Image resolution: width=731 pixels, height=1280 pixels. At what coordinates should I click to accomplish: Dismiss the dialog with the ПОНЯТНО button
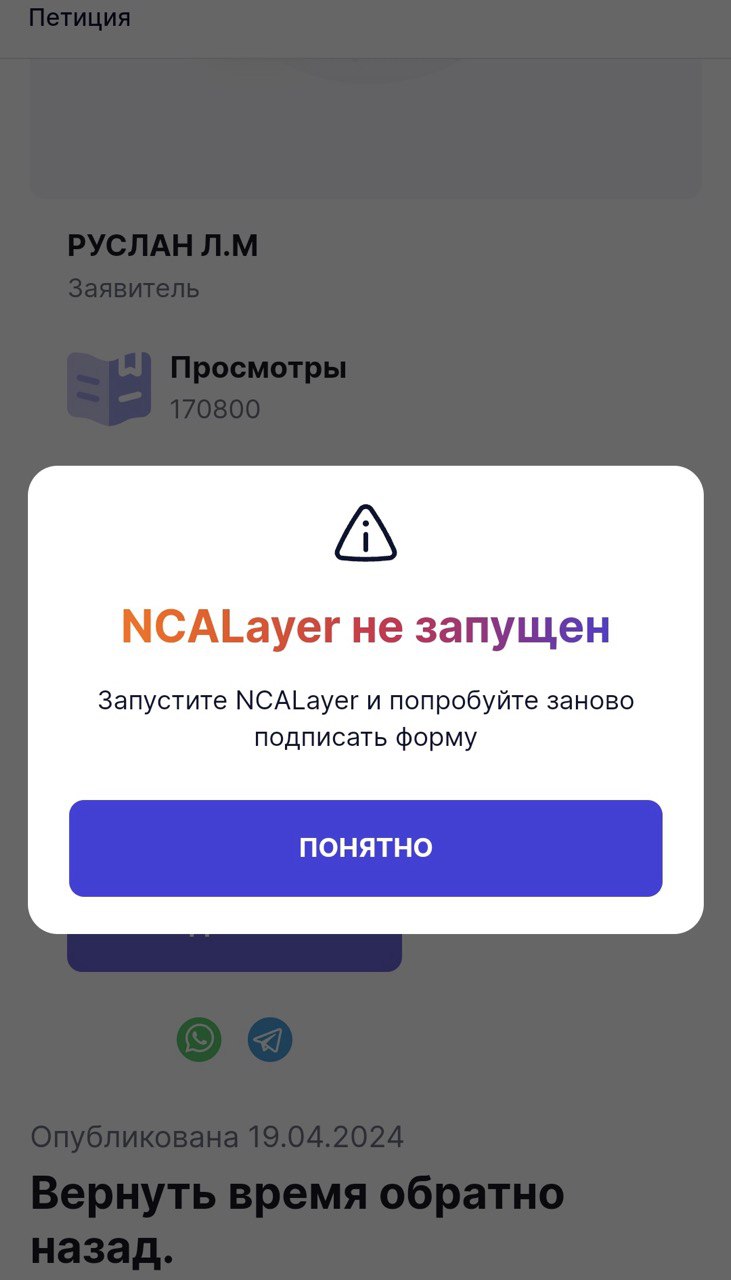click(x=365, y=848)
